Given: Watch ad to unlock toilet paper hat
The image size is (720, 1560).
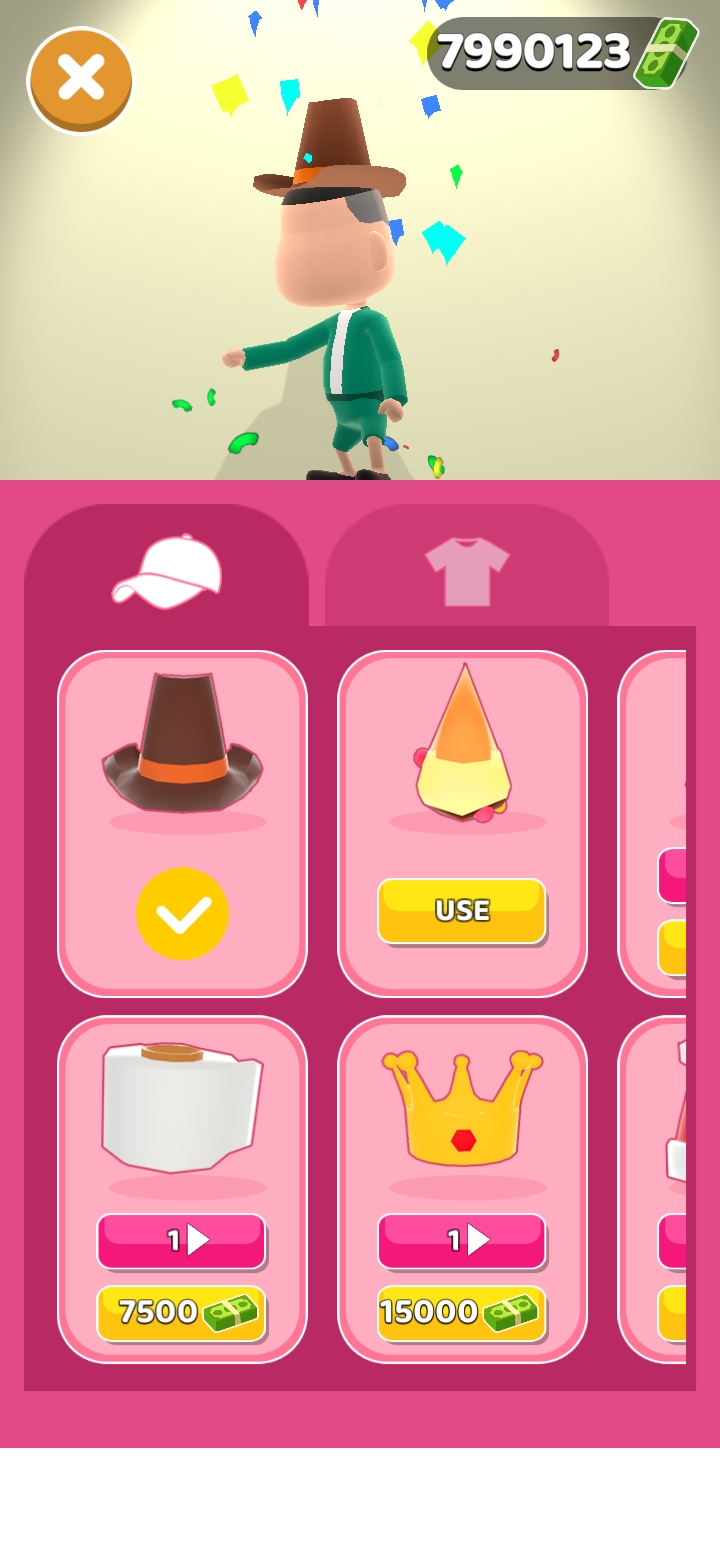Looking at the screenshot, I should tap(181, 1241).
